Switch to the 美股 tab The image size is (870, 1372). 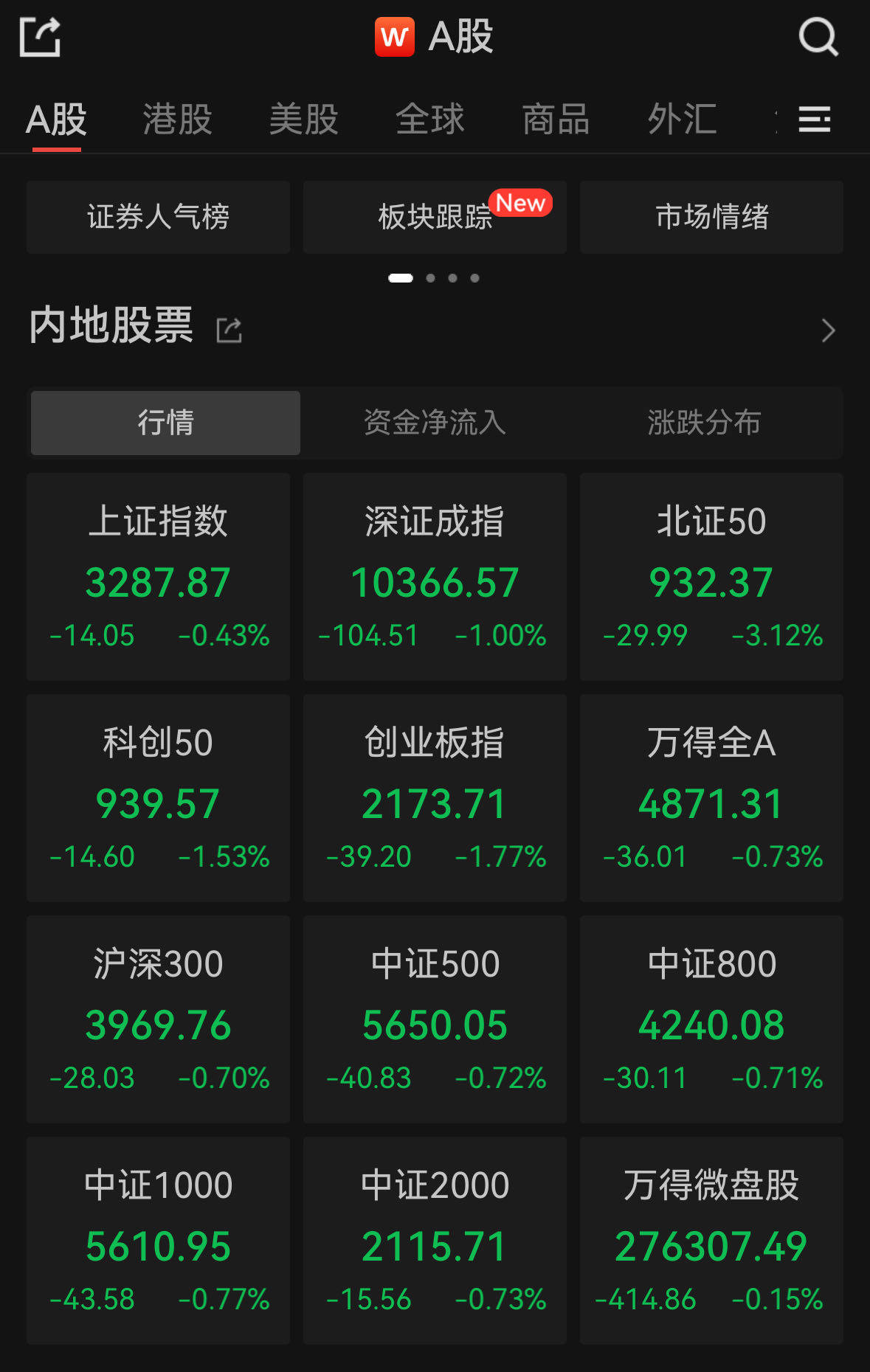(x=303, y=119)
